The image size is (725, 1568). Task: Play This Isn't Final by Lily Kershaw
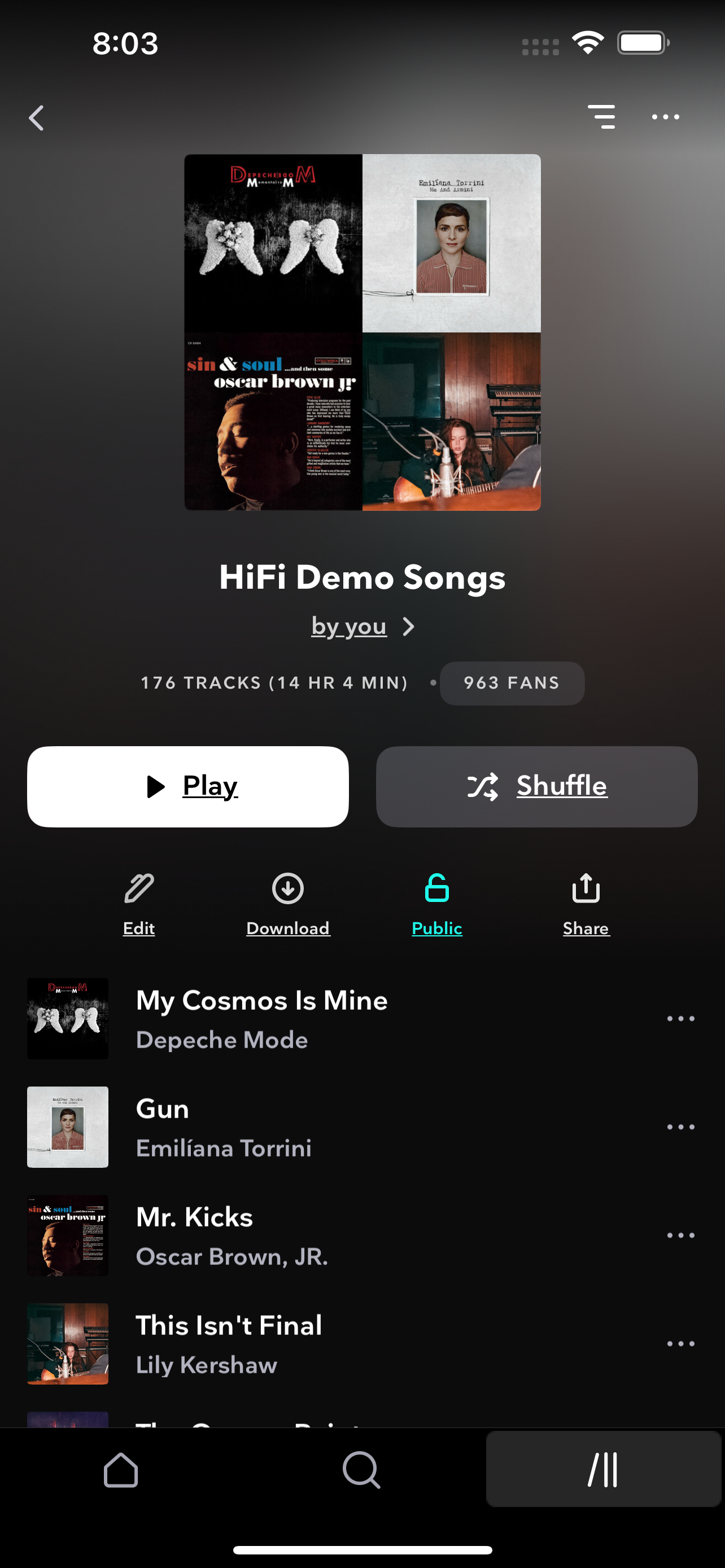[228, 1343]
